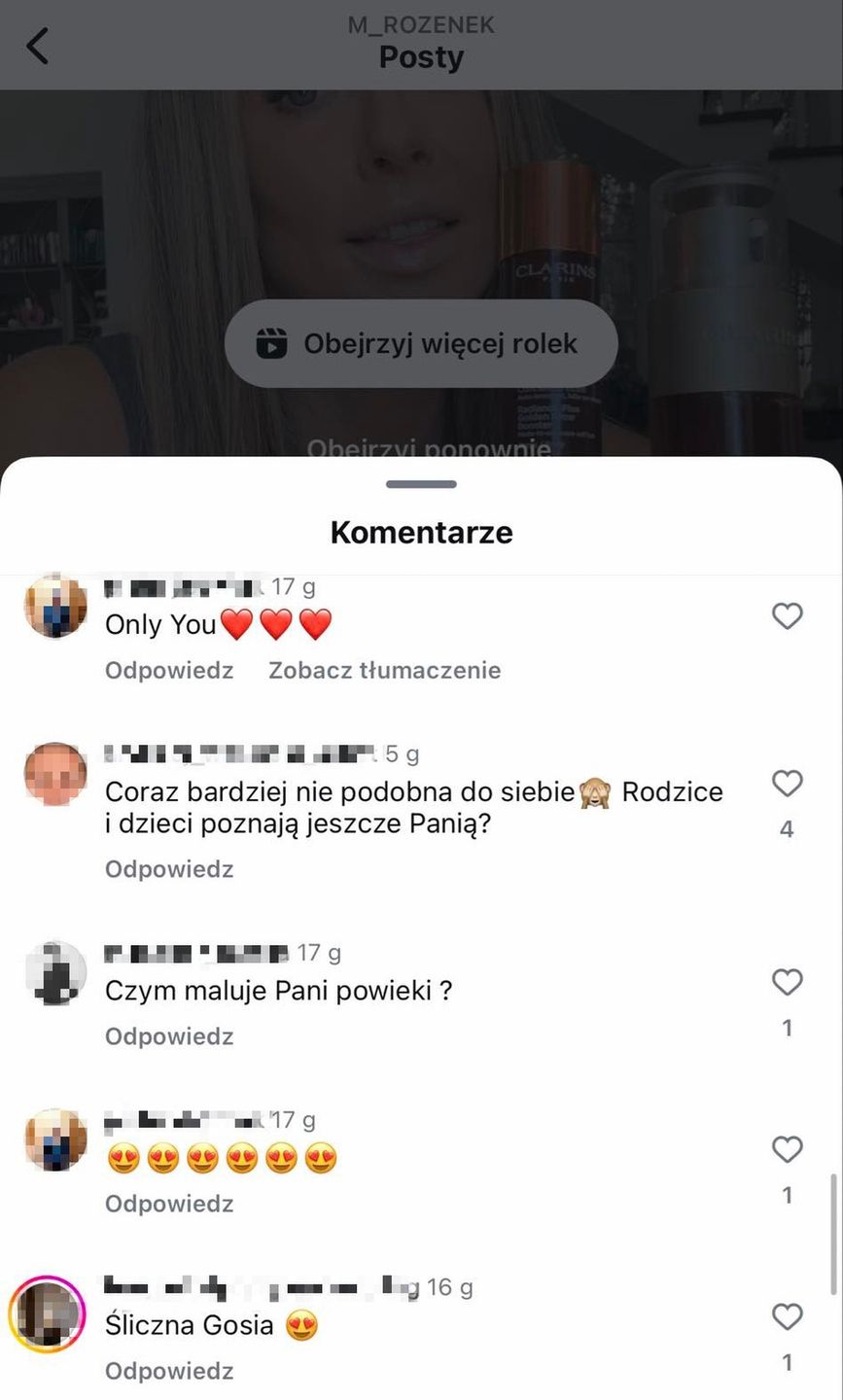Reply to the 'Śliczna Gosia' comment
Image resolution: width=843 pixels, height=1400 pixels.
click(169, 1371)
